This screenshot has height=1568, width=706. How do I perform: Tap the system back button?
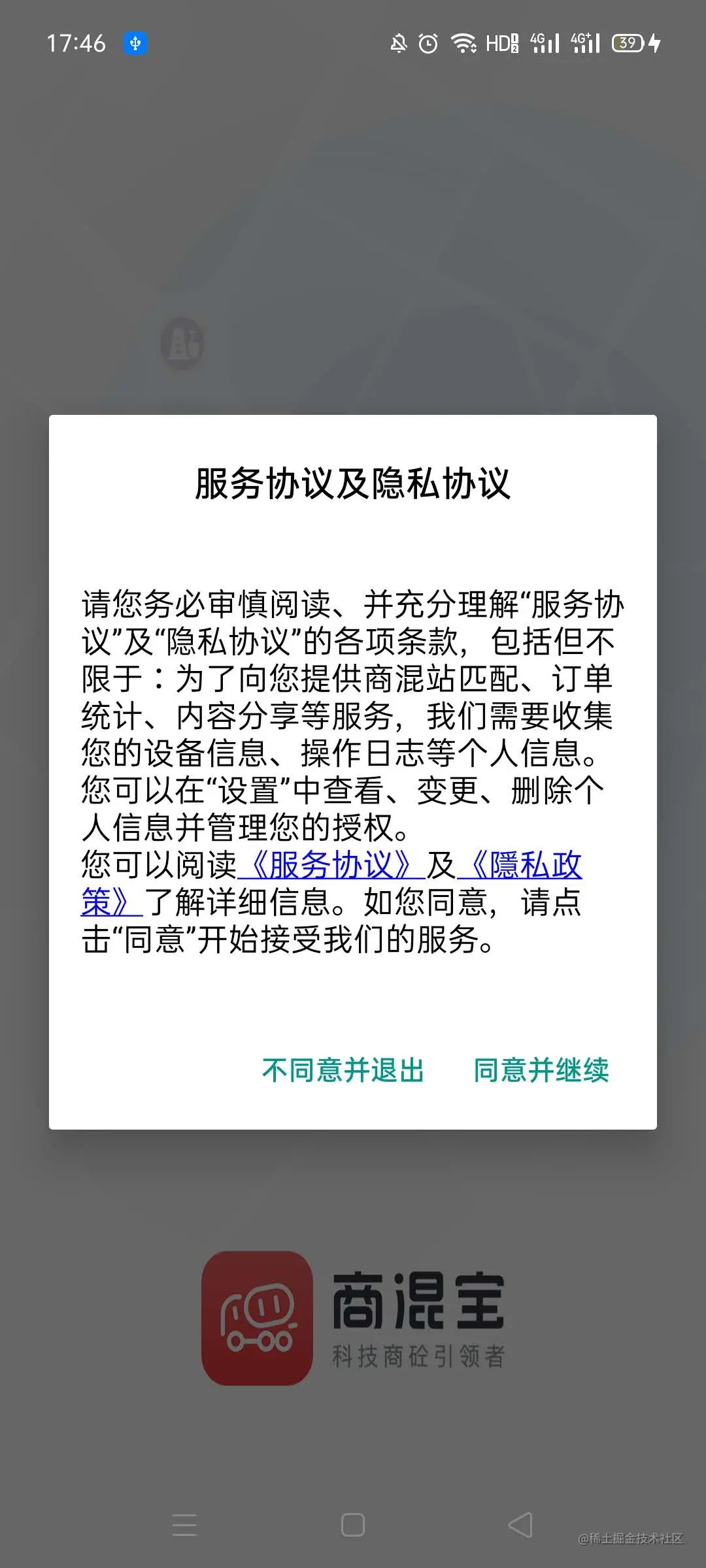pos(520,1525)
